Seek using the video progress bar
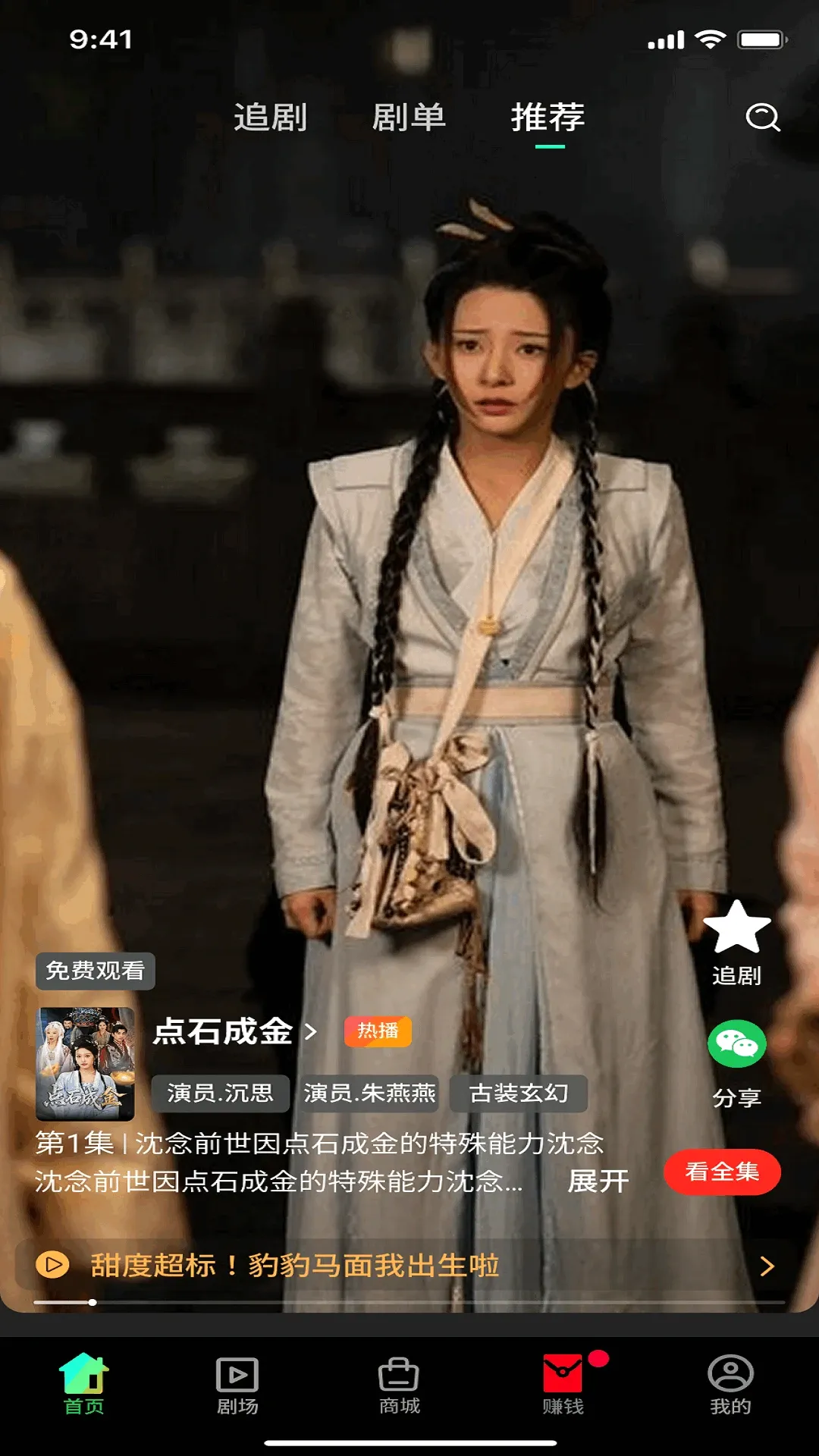819x1456 pixels. point(409,1302)
